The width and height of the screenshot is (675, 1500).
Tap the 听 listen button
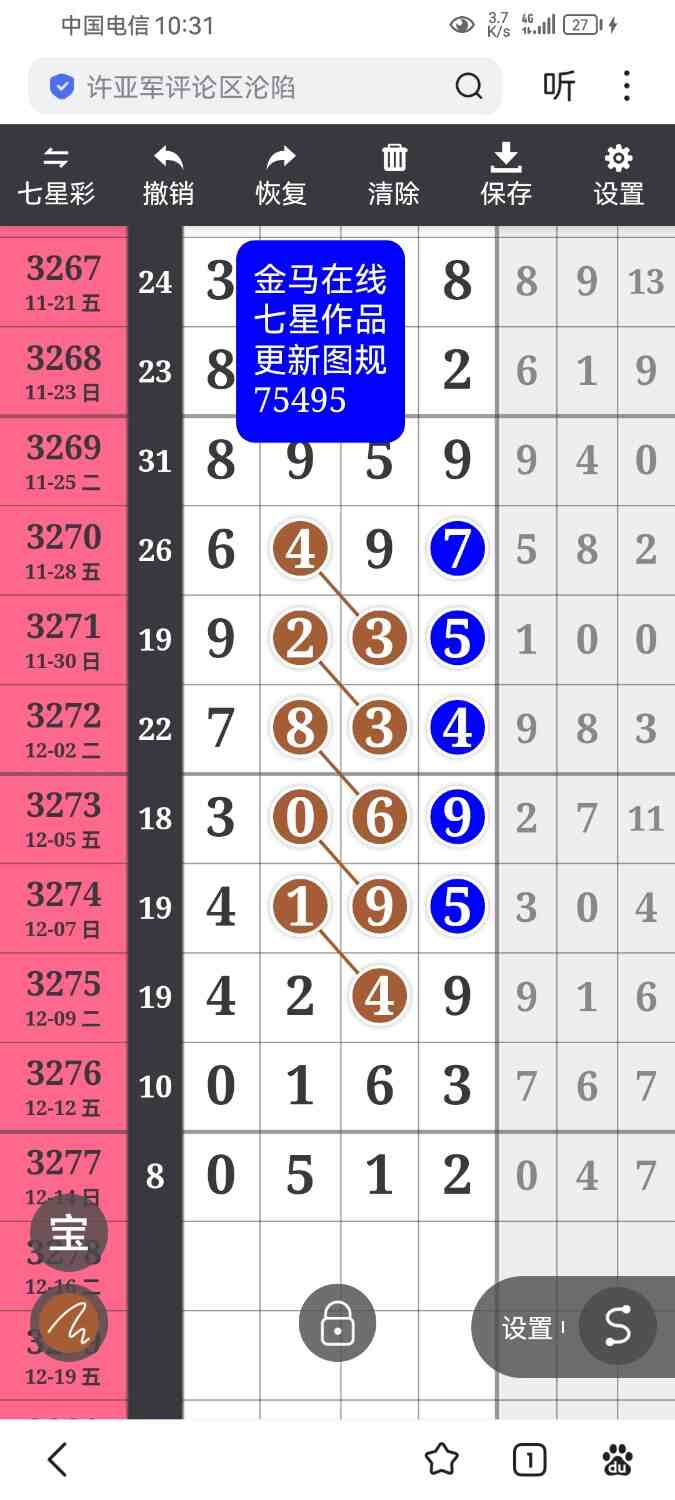click(559, 87)
